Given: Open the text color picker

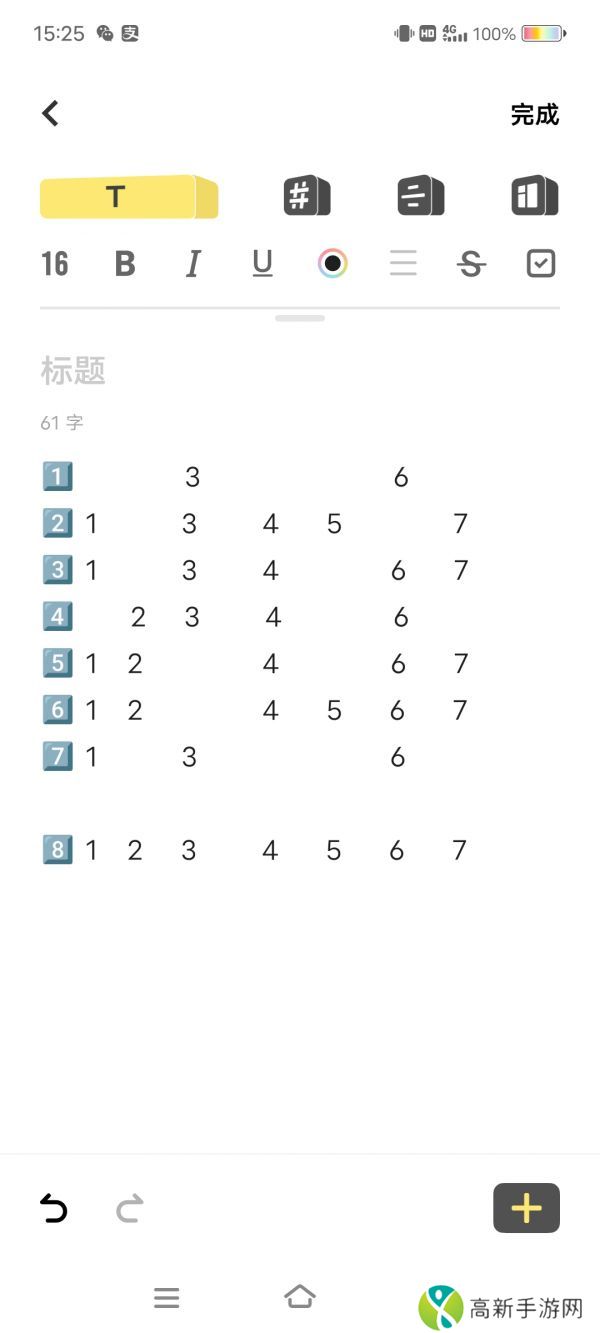Looking at the screenshot, I should [x=332, y=264].
